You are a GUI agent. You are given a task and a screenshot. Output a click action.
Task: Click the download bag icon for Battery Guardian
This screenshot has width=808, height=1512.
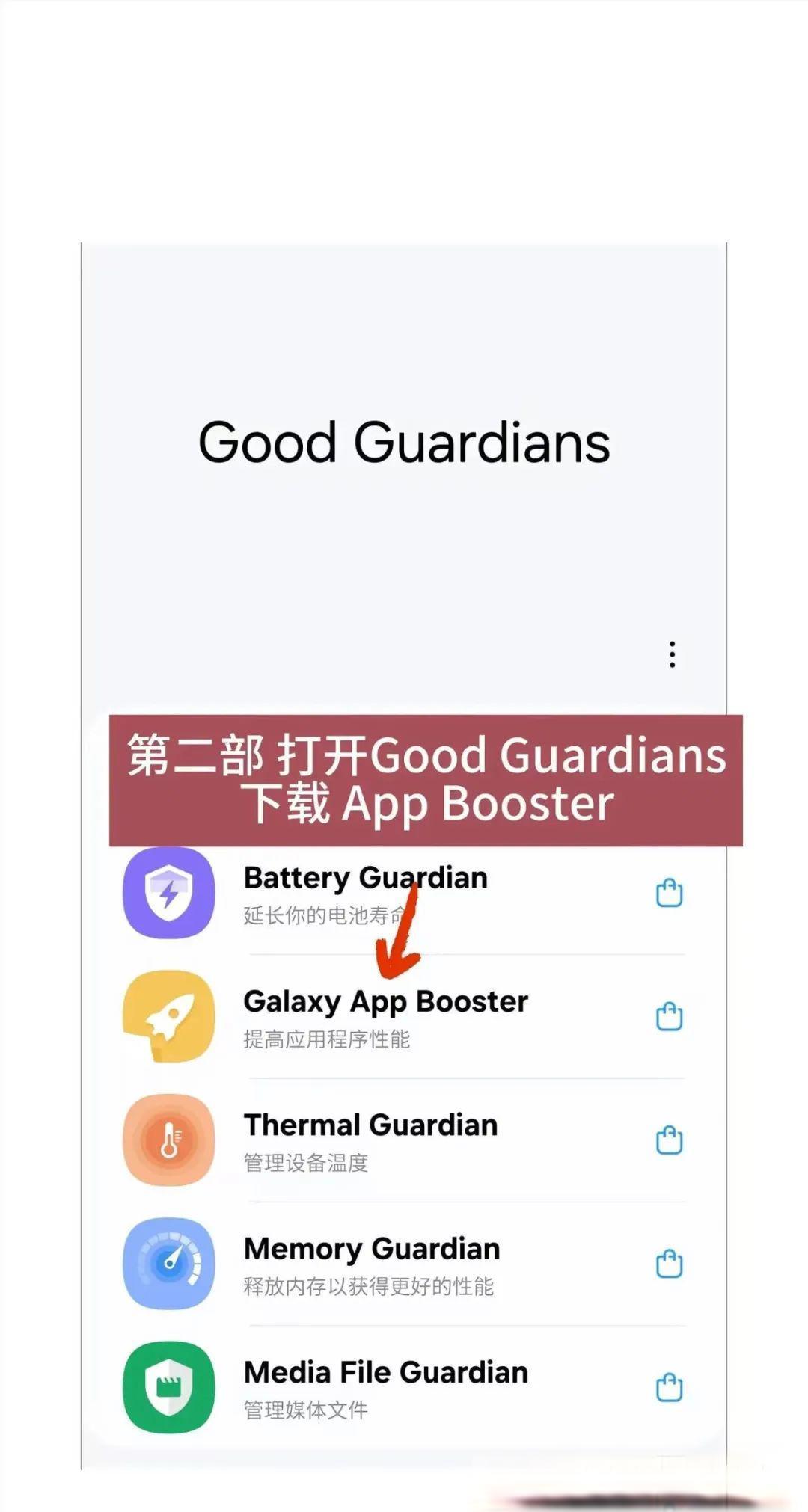[670, 892]
